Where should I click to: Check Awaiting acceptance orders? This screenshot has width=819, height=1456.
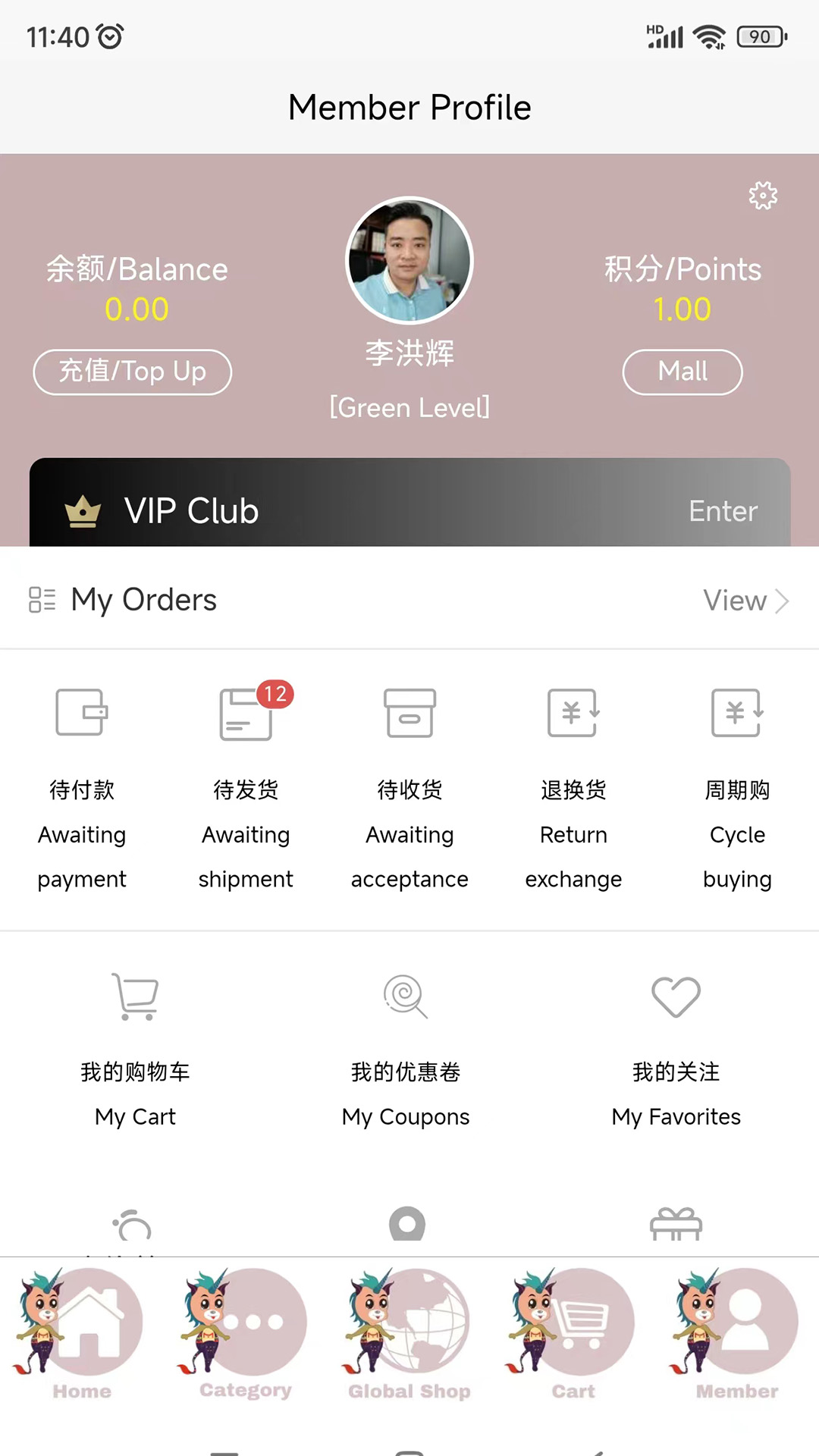point(409,789)
